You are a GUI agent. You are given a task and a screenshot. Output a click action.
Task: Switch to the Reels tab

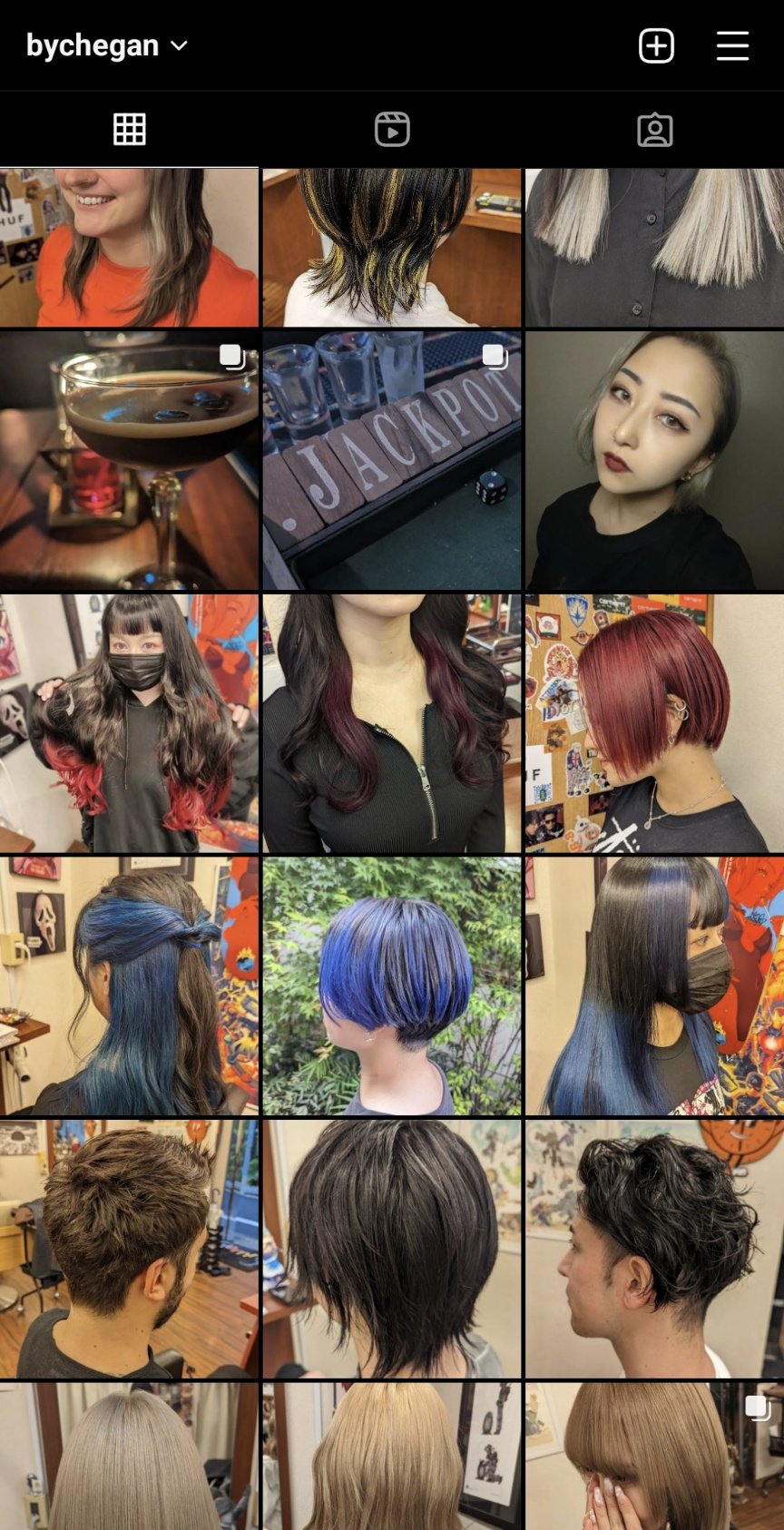pos(392,129)
